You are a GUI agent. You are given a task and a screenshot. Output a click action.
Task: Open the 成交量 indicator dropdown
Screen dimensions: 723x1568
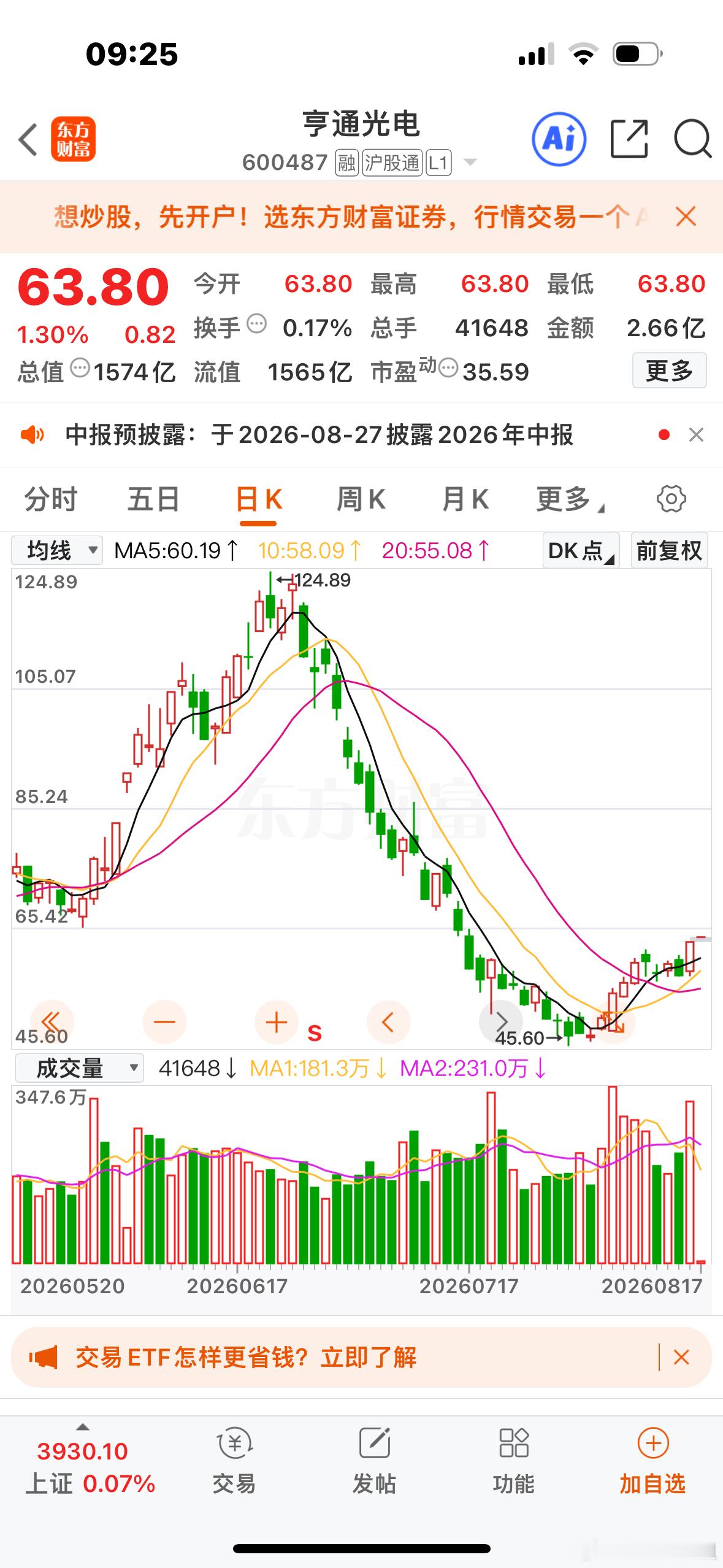pos(79,1068)
